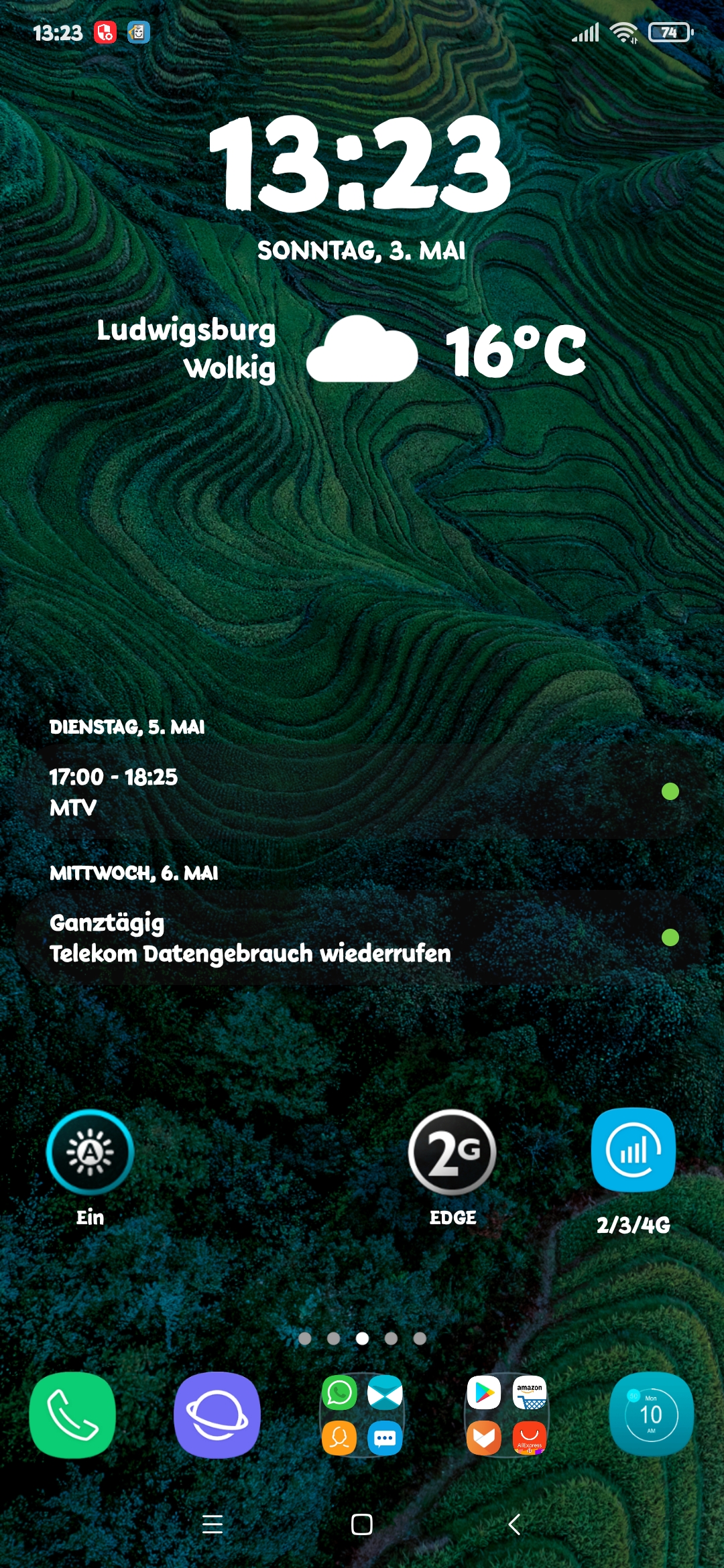Tap the system back arrow

[514, 1524]
